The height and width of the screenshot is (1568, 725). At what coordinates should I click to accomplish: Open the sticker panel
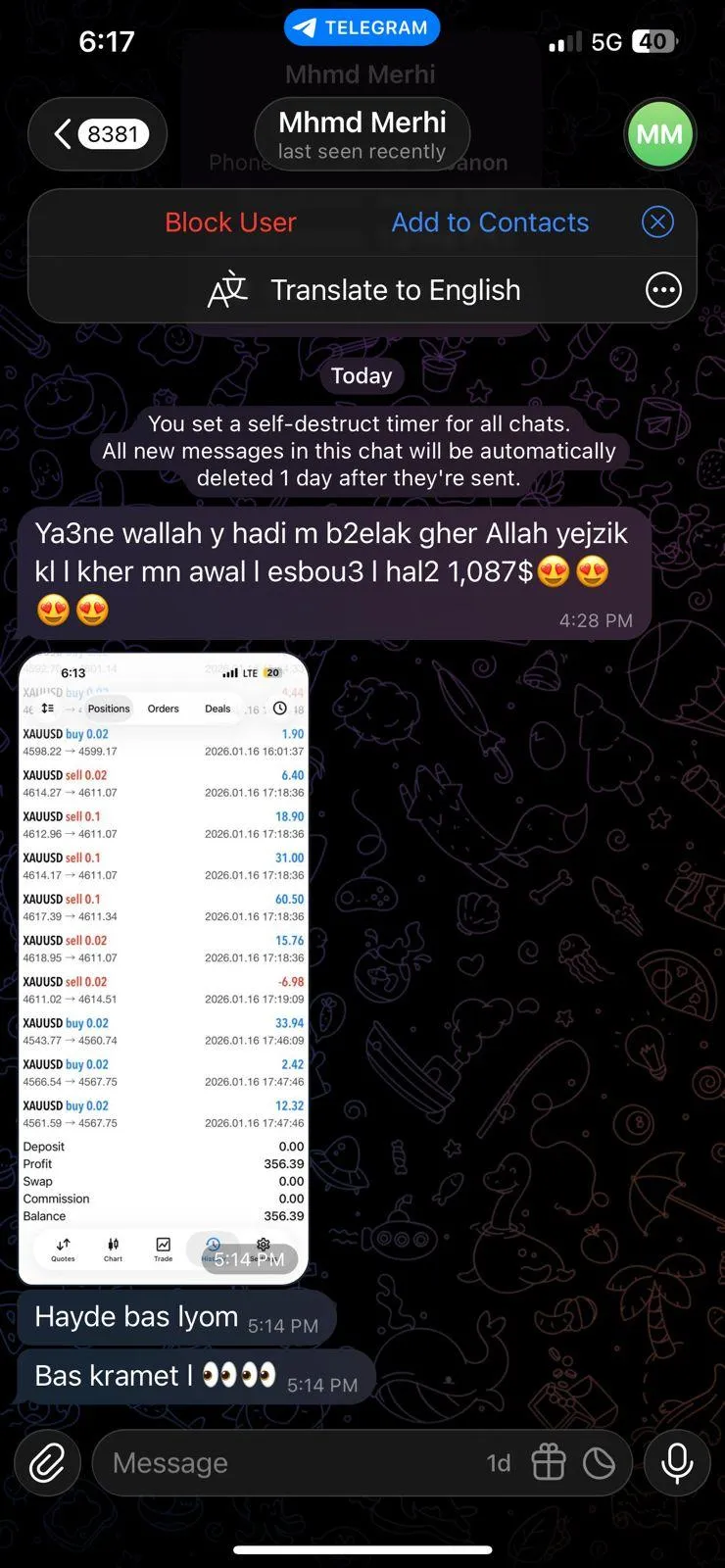pyautogui.click(x=599, y=1463)
